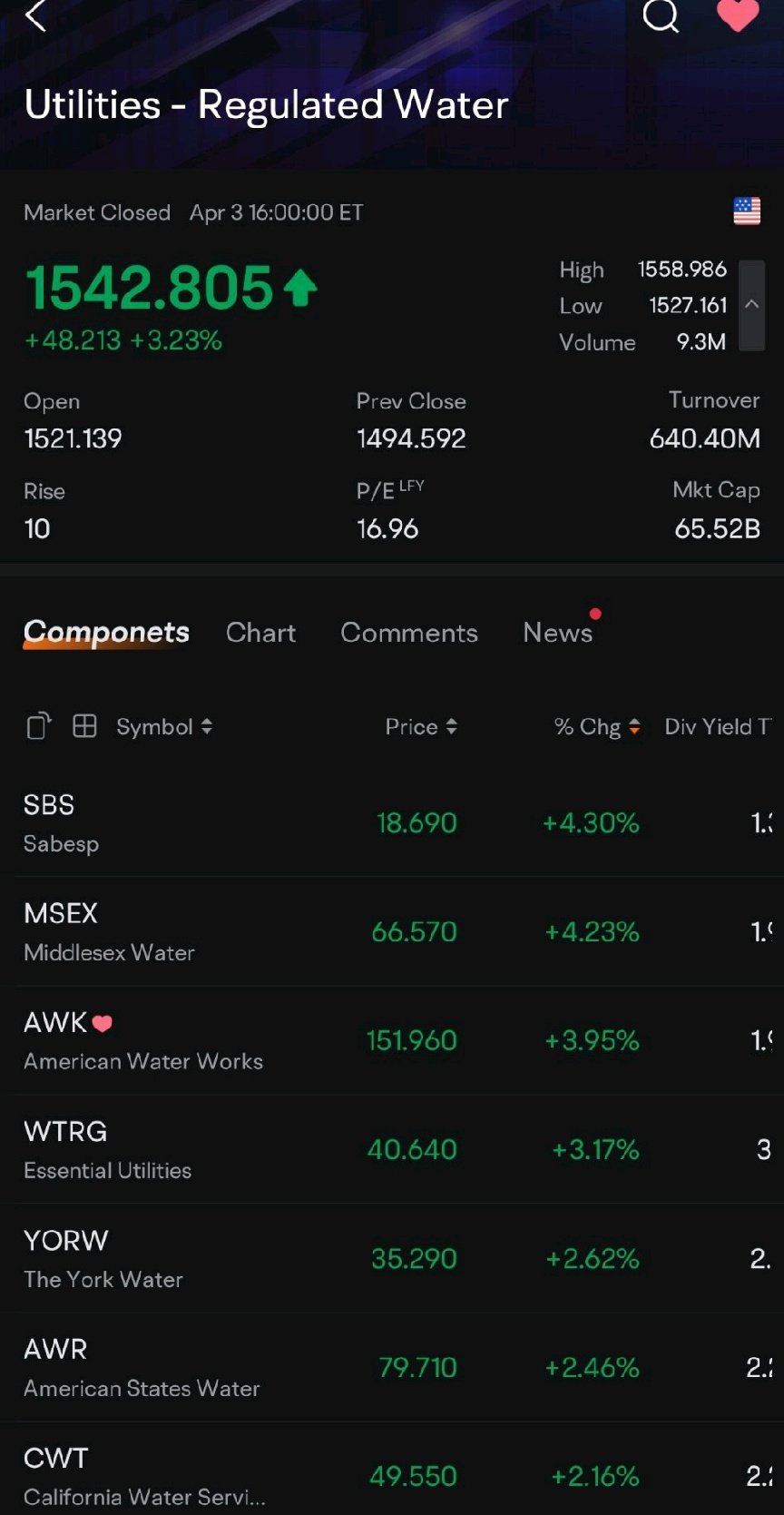Open the search magnifier icon
This screenshot has width=784, height=1515.
point(661,15)
